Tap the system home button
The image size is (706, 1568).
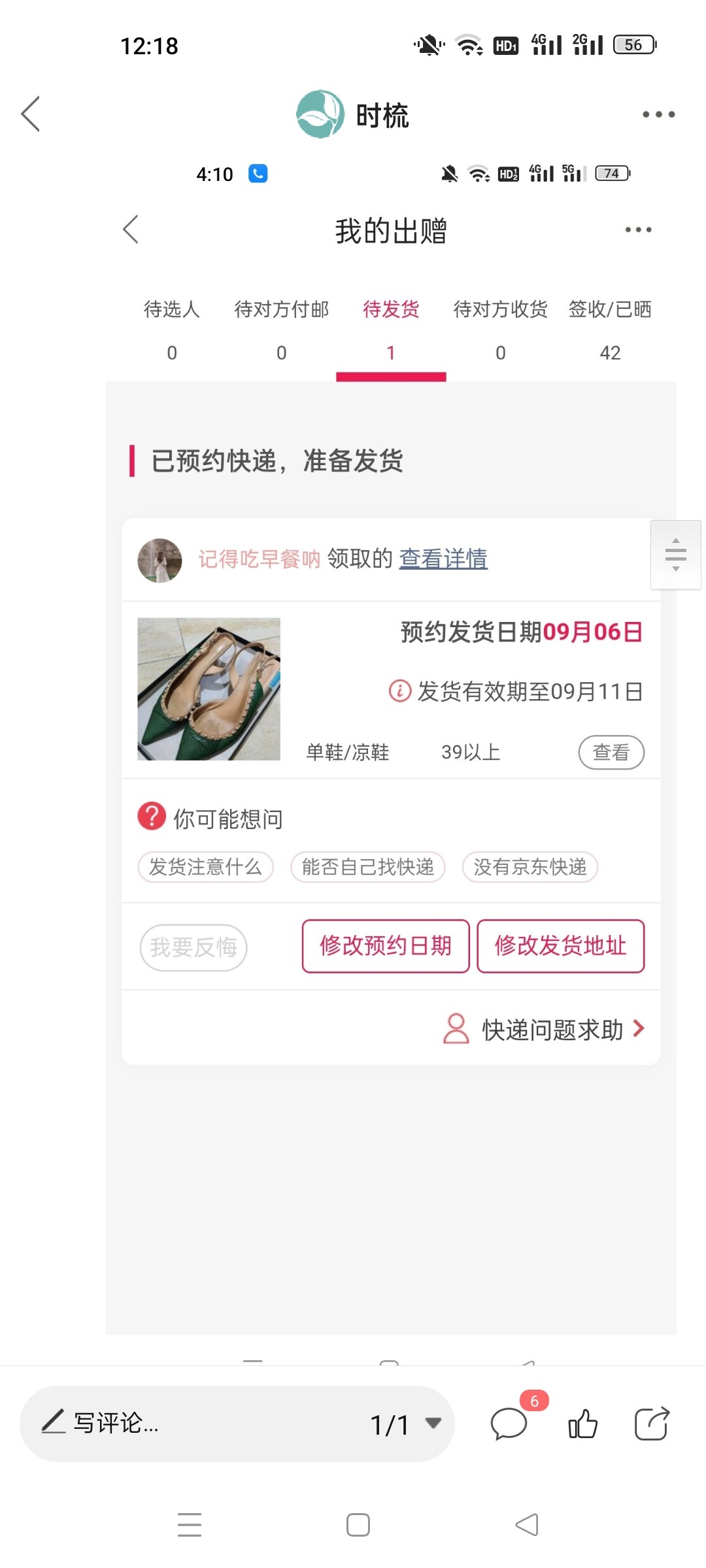[358, 1525]
